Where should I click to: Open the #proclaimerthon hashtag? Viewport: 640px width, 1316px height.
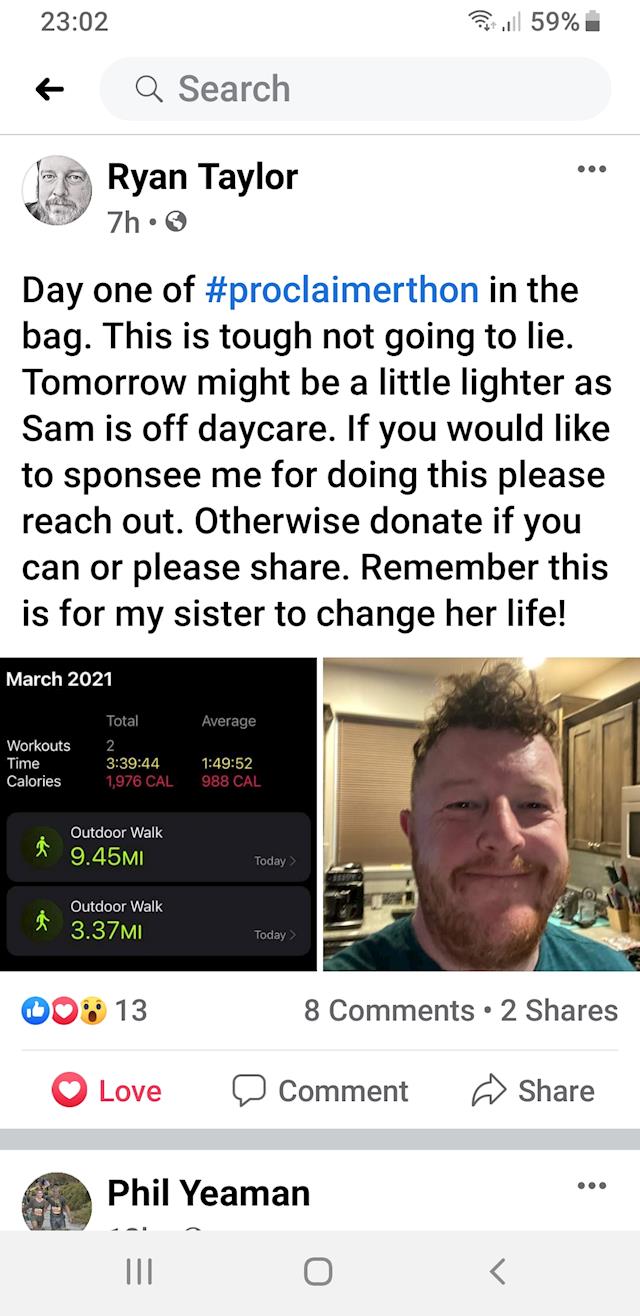pos(341,290)
